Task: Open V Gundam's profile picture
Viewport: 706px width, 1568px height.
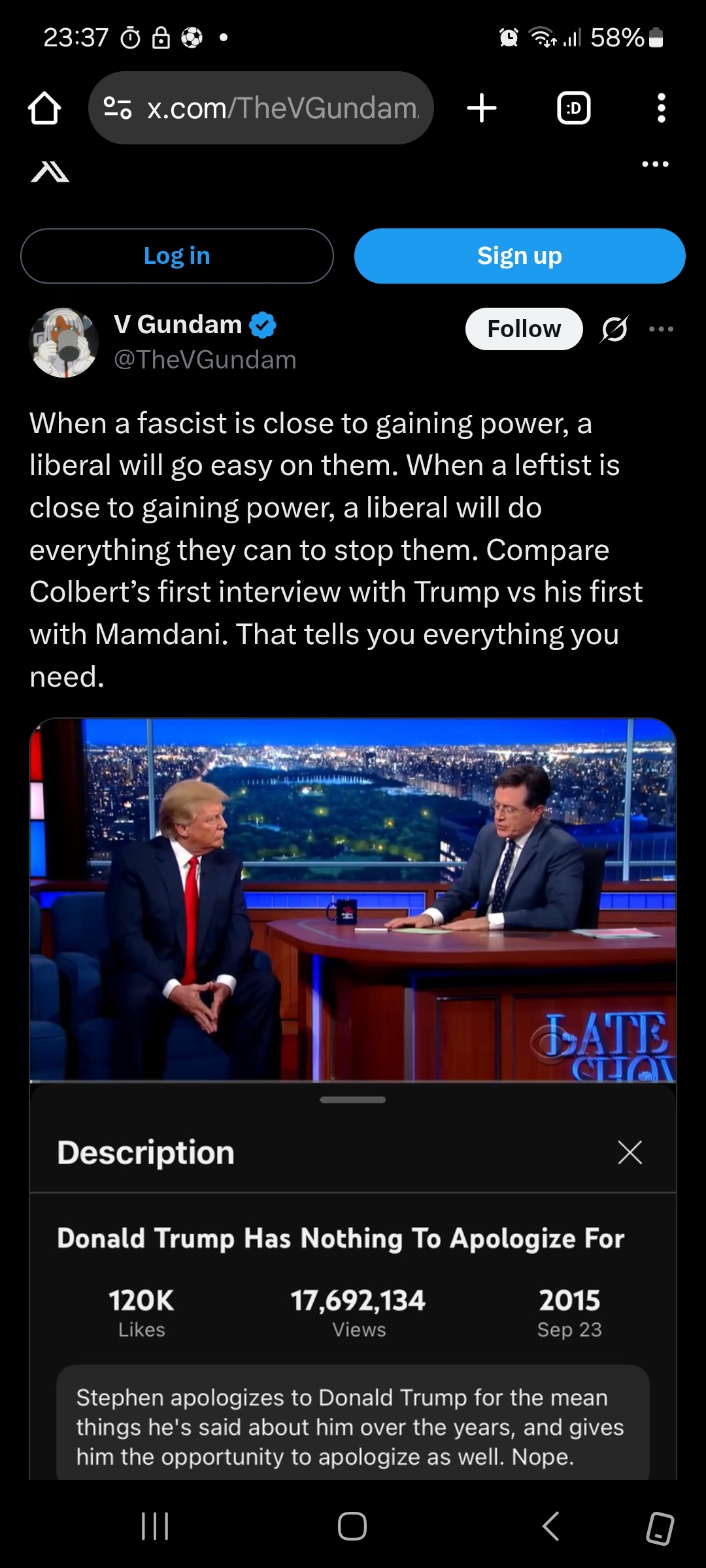Action: click(x=64, y=342)
